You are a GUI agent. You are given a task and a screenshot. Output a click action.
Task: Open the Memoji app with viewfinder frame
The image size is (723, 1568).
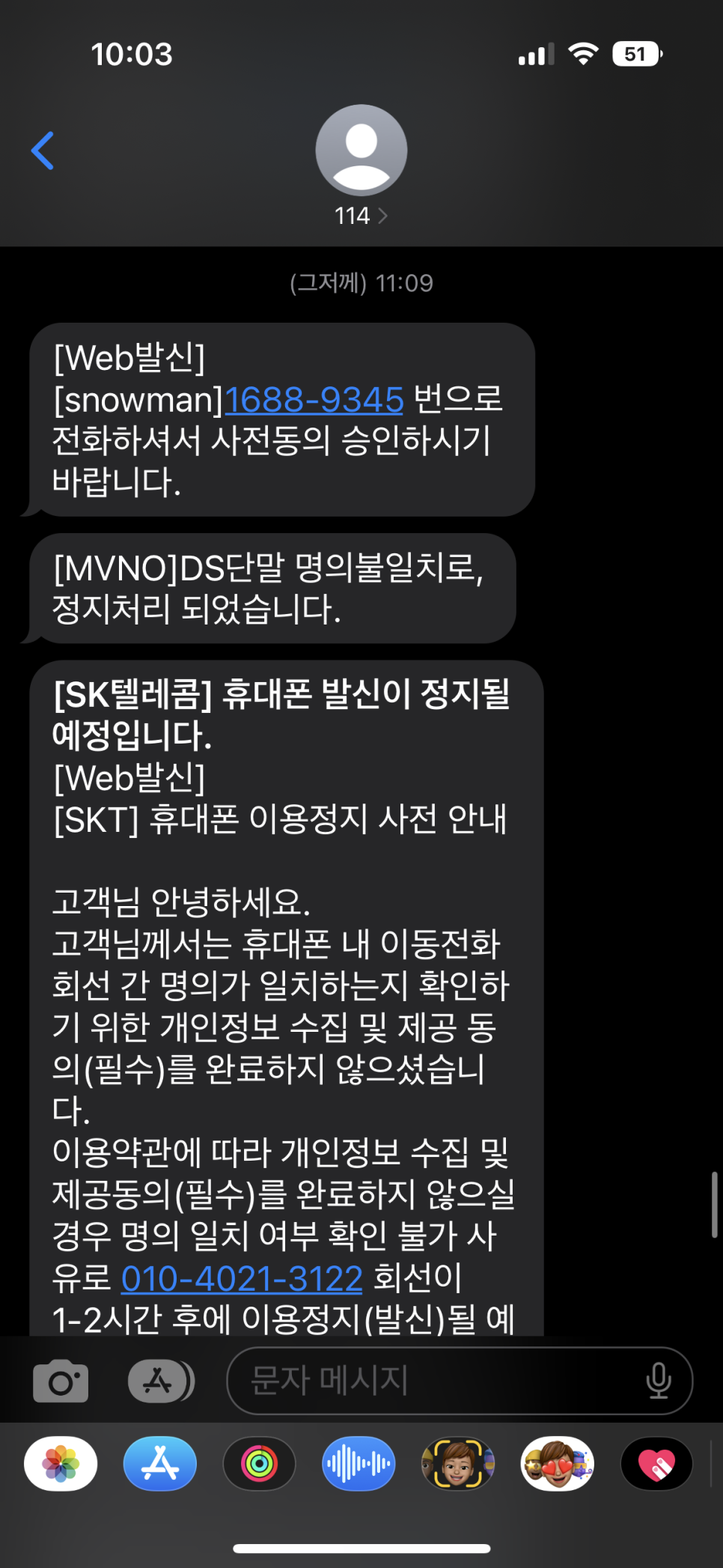[458, 1464]
